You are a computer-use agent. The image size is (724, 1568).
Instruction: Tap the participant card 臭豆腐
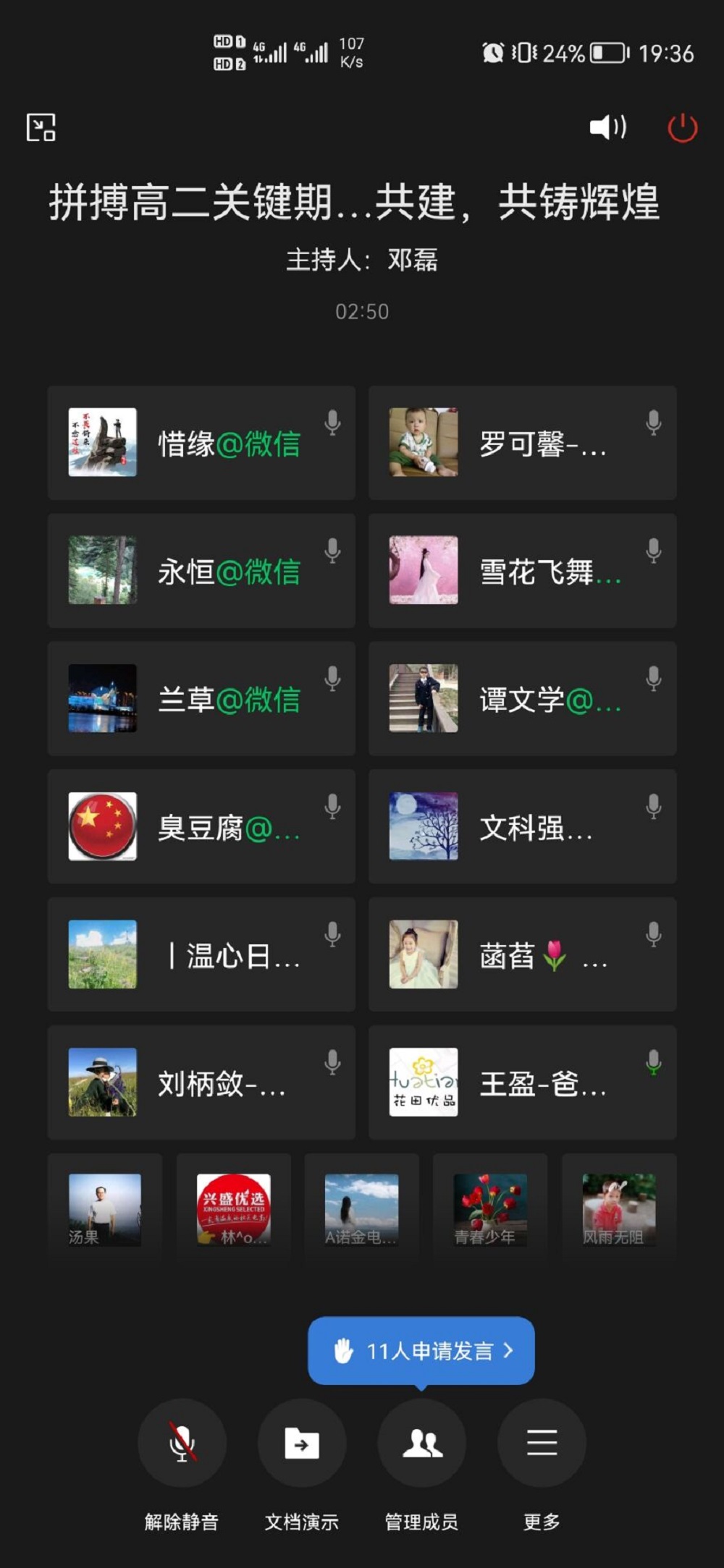click(201, 826)
